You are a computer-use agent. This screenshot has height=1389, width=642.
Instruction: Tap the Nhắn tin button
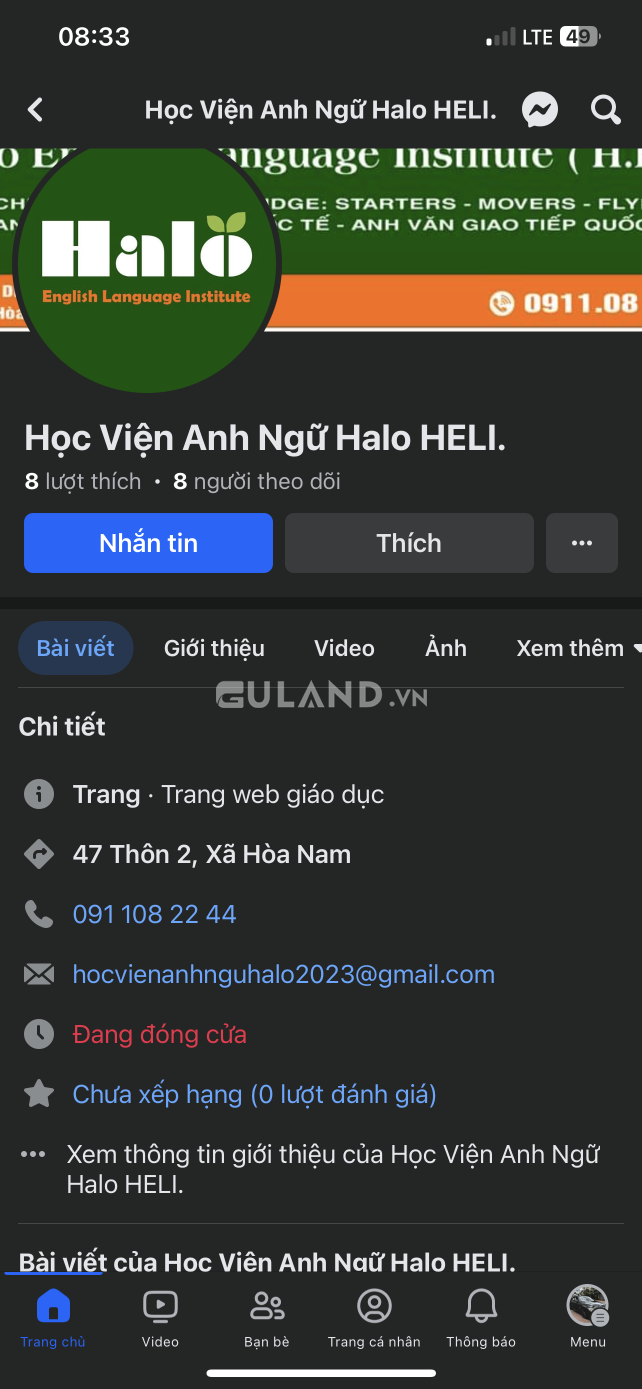148,543
